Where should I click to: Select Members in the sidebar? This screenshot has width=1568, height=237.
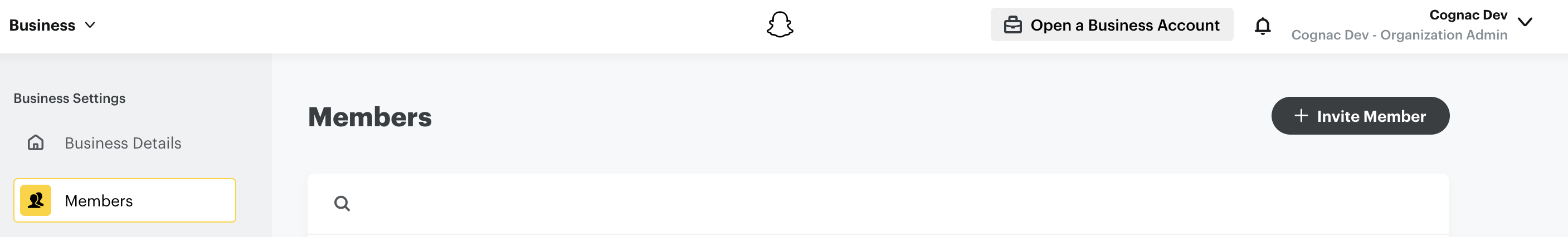pos(125,200)
